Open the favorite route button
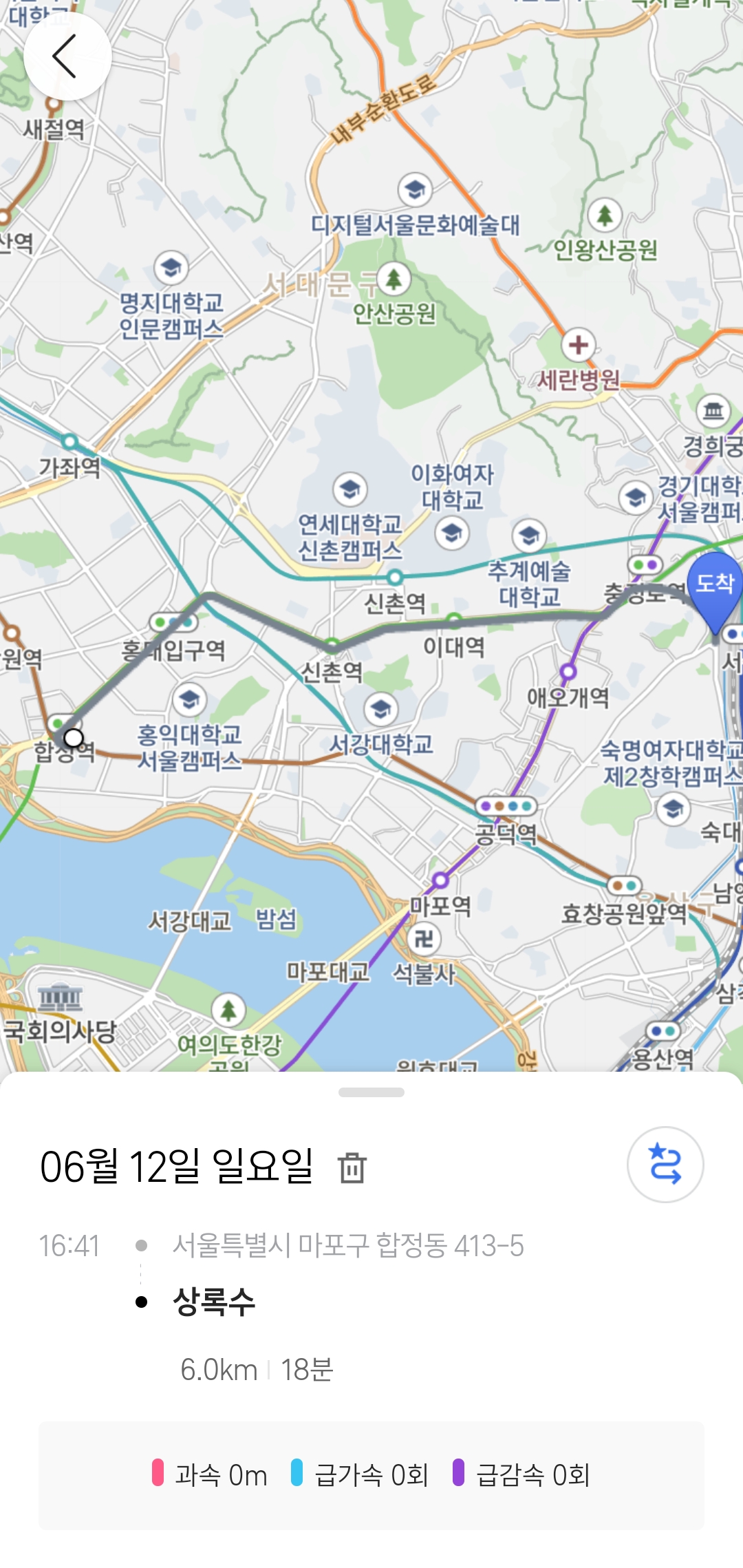This screenshot has height=1568, width=743. 665,1165
